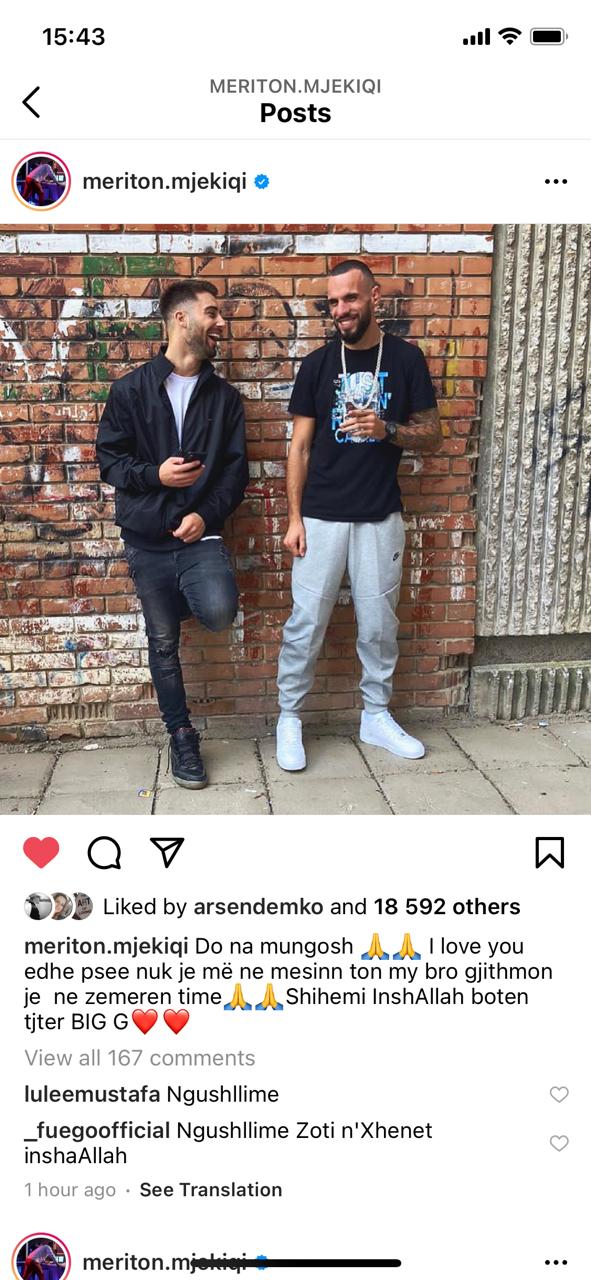The height and width of the screenshot is (1280, 591).
Task: Open luleemustafa's profile from the comment
Action: [85, 1094]
